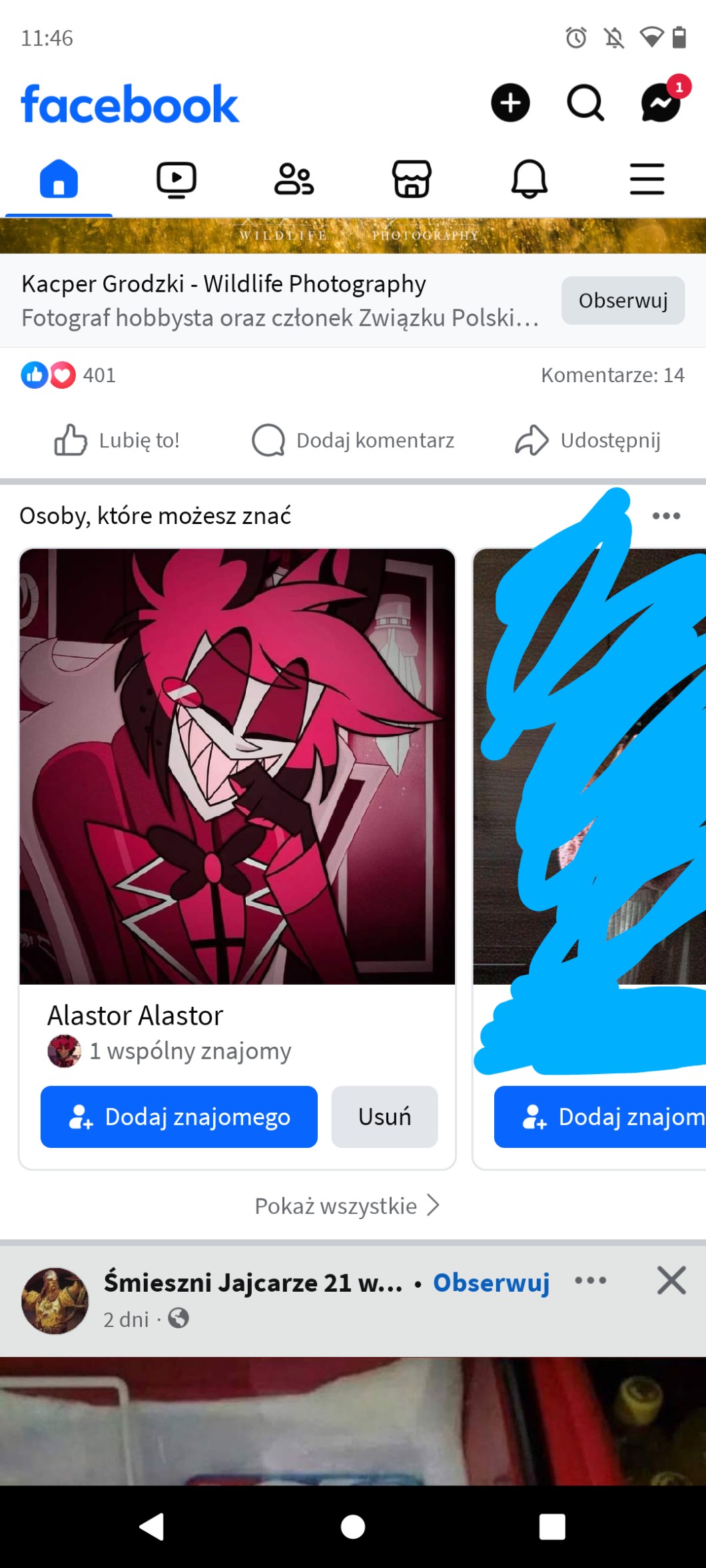This screenshot has height=1568, width=706.
Task: Open Facebook search
Action: [x=585, y=103]
